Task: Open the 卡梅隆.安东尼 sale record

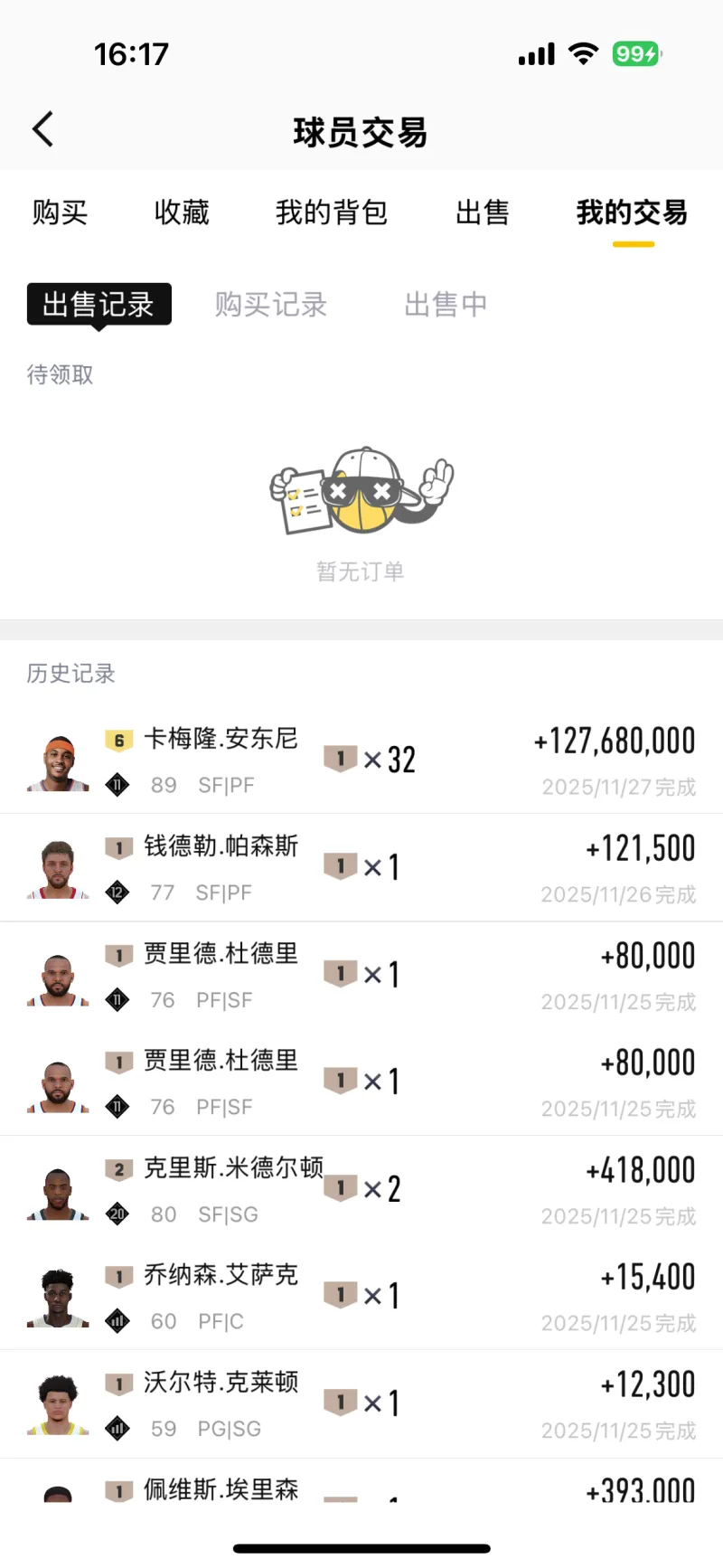Action: click(361, 760)
